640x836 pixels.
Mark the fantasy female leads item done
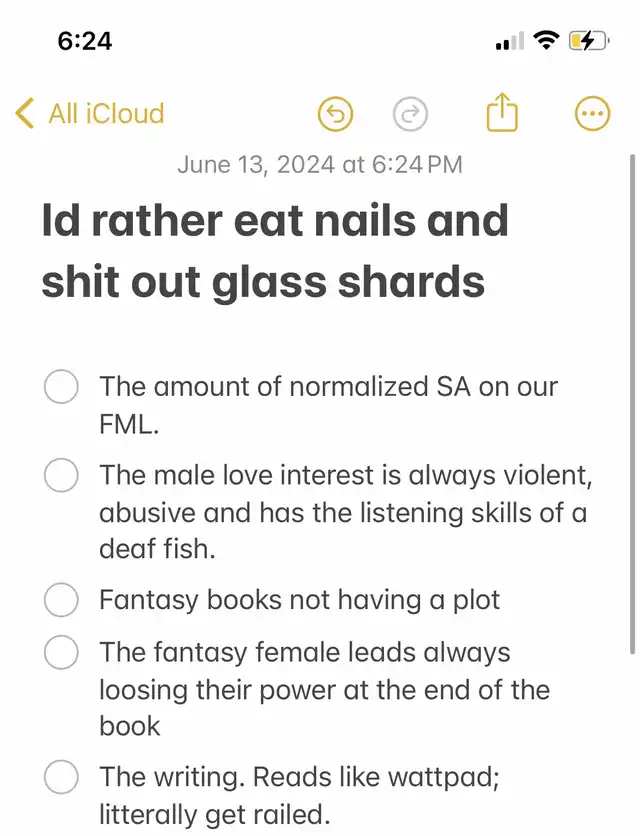pyautogui.click(x=62, y=653)
